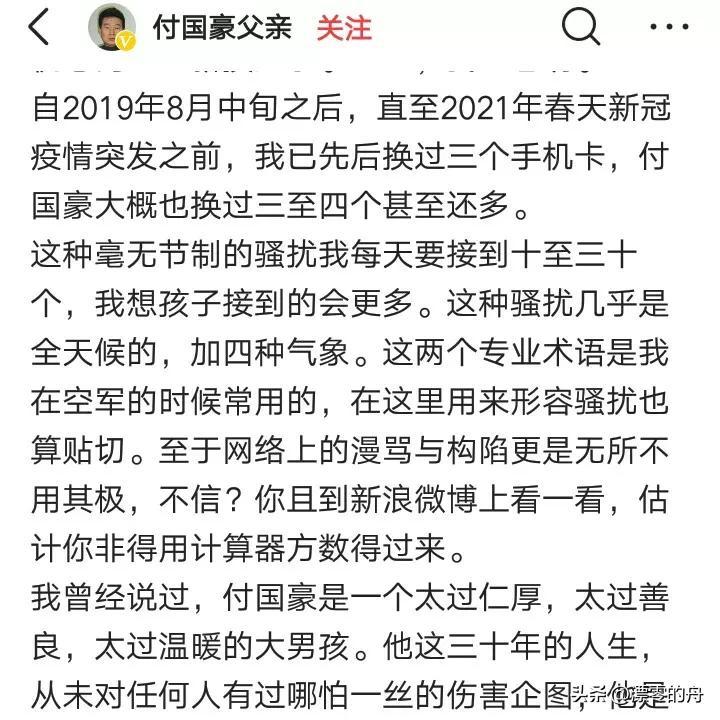Go back using the top-left arrow
Screen dimensions: 720x720
[38, 27]
